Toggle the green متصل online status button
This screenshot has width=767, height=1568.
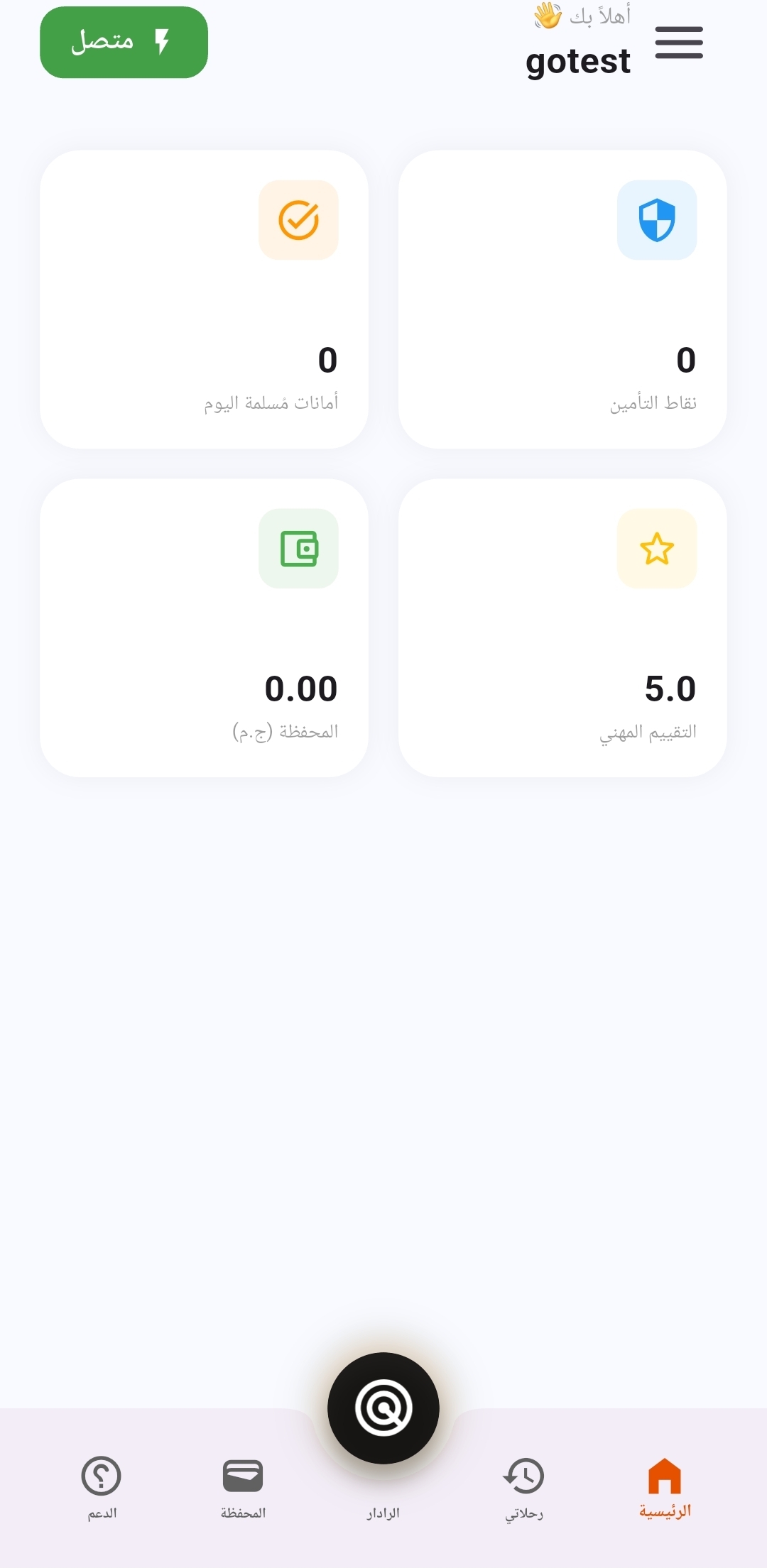tap(124, 43)
